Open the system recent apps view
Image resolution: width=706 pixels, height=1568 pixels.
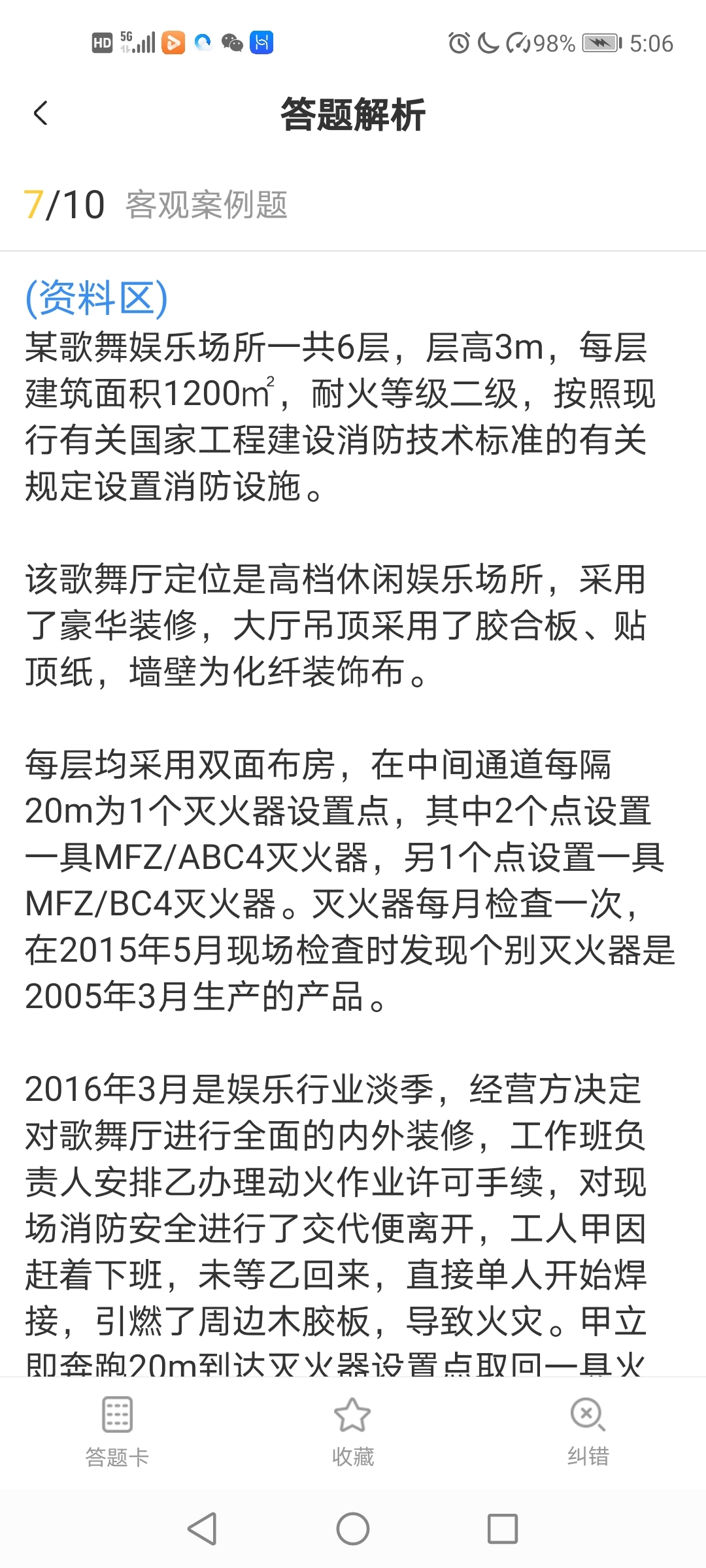pyautogui.click(x=503, y=1529)
